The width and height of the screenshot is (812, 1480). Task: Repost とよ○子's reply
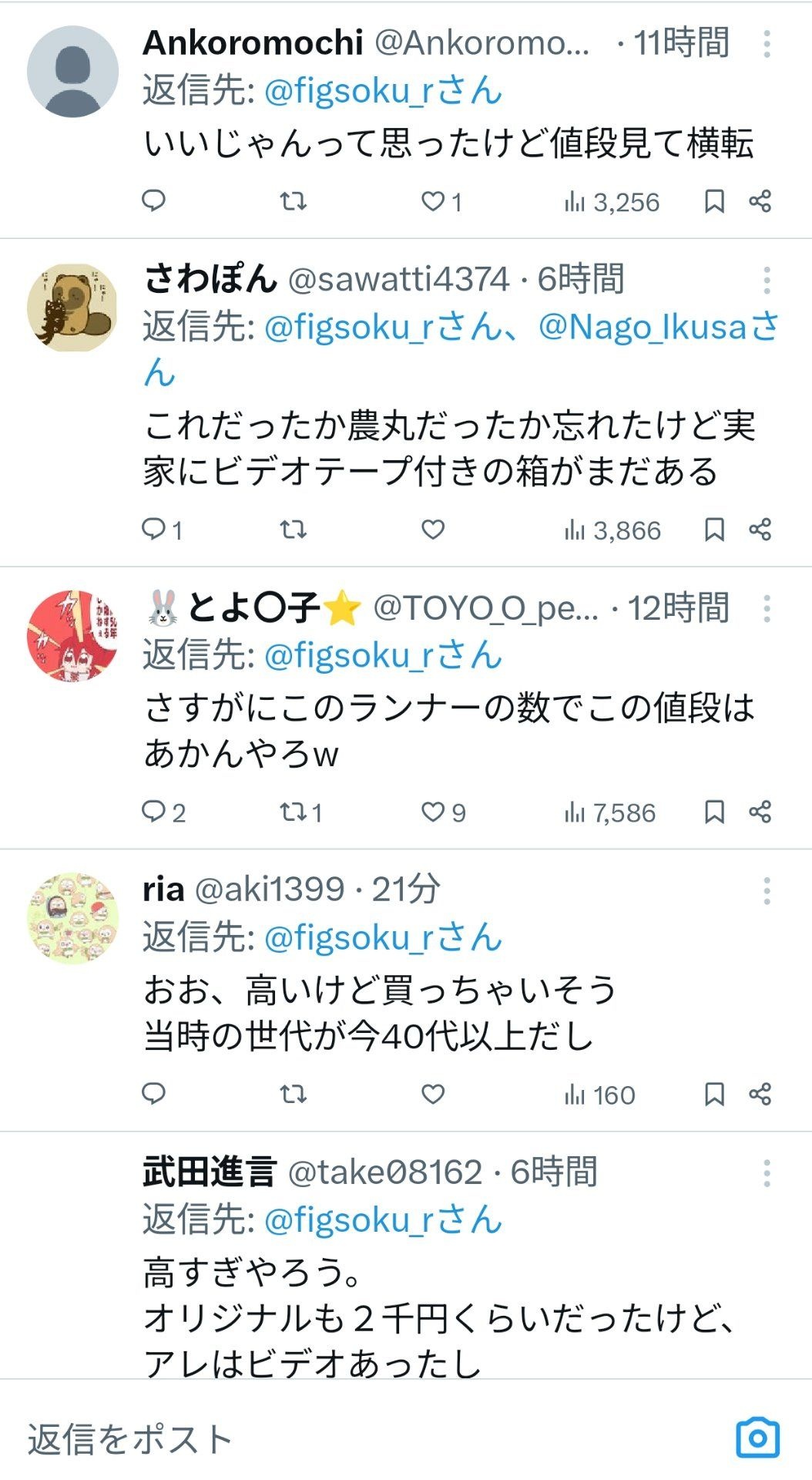(293, 812)
